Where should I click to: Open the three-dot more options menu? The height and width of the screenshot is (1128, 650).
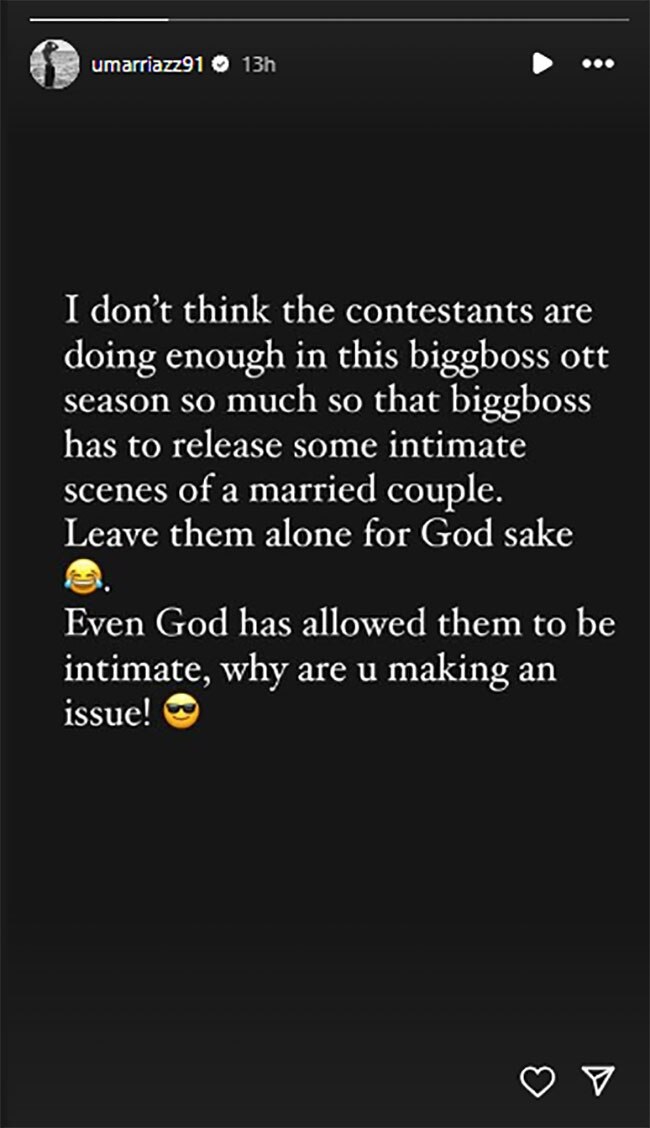pyautogui.click(x=597, y=63)
